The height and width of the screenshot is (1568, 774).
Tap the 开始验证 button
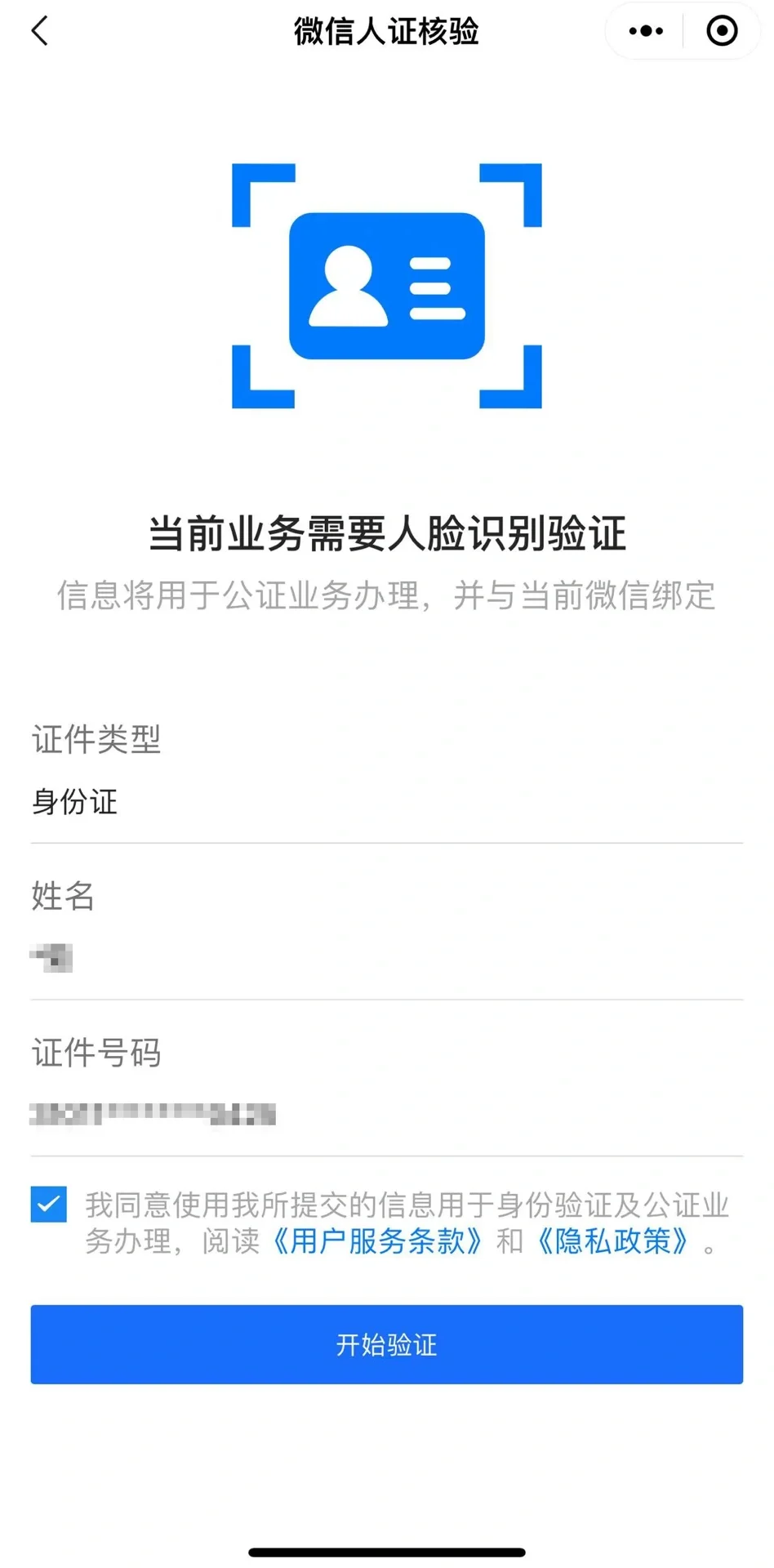point(386,1344)
